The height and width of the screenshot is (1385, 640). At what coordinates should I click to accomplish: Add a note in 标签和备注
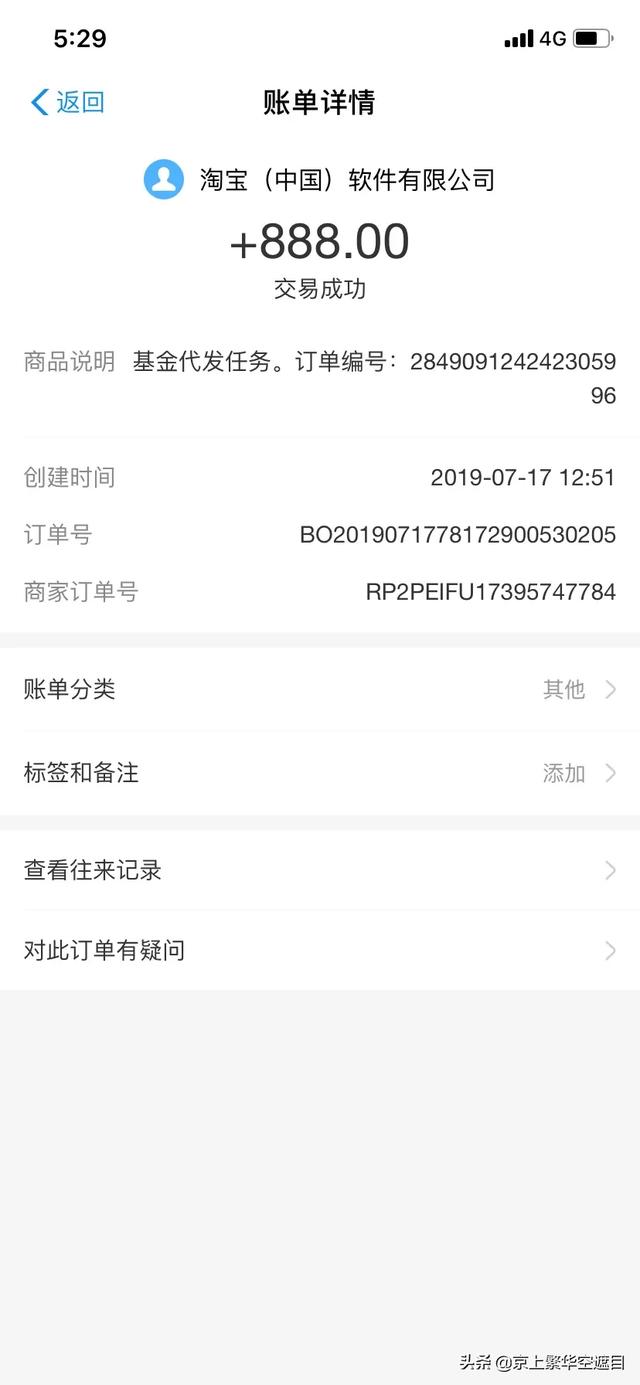click(x=320, y=773)
